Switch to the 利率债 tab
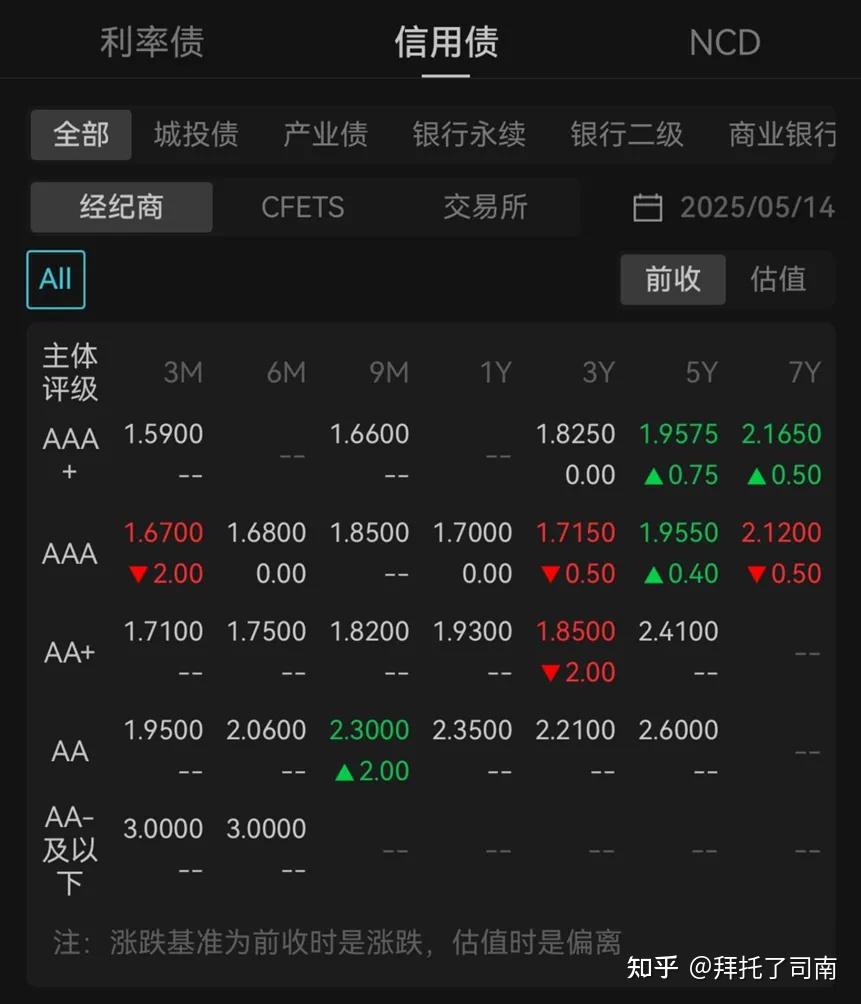Image resolution: width=861 pixels, height=1004 pixels. coord(152,42)
